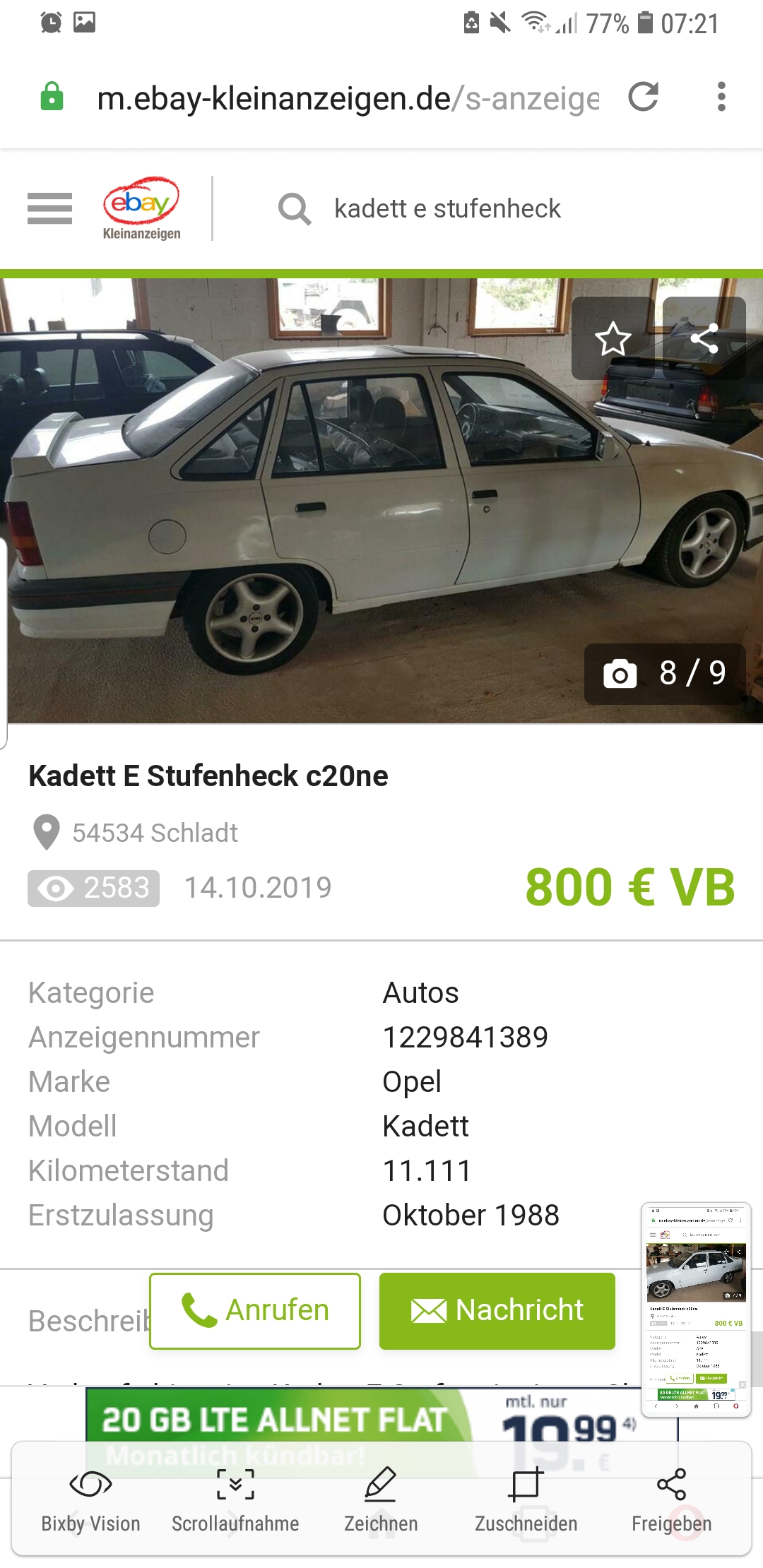Reload the page in the browser

point(643,97)
